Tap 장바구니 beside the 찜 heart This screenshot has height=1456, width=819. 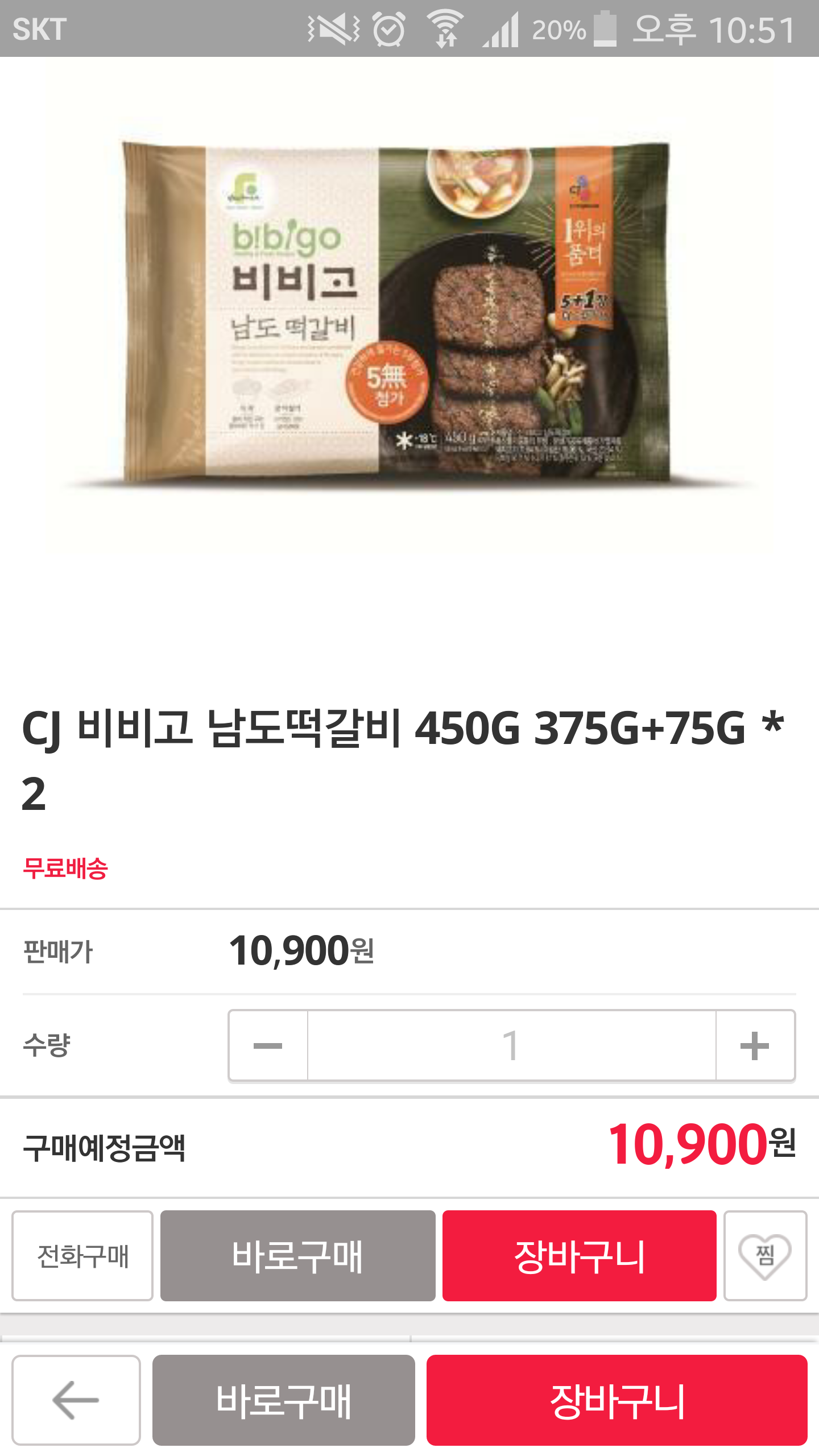pyautogui.click(x=579, y=1256)
